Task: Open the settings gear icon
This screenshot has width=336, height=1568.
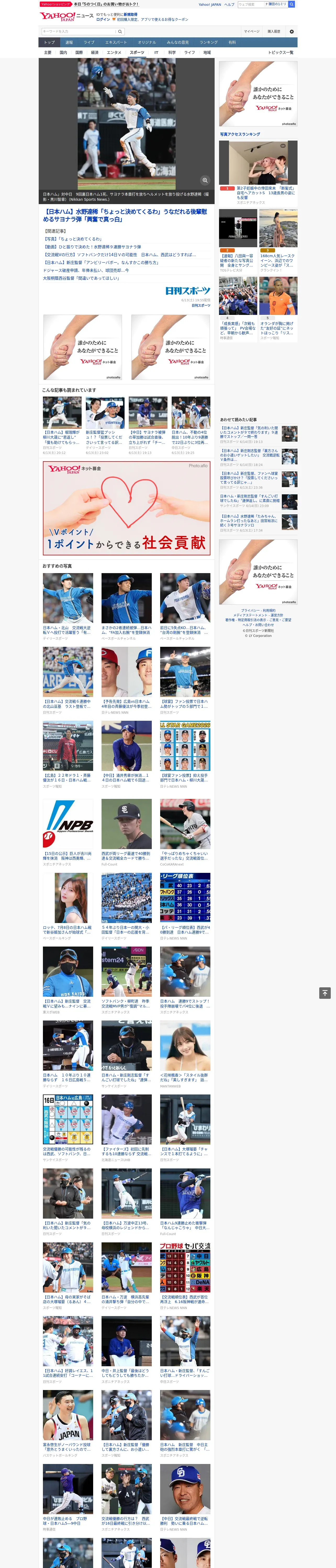Action: (x=292, y=31)
